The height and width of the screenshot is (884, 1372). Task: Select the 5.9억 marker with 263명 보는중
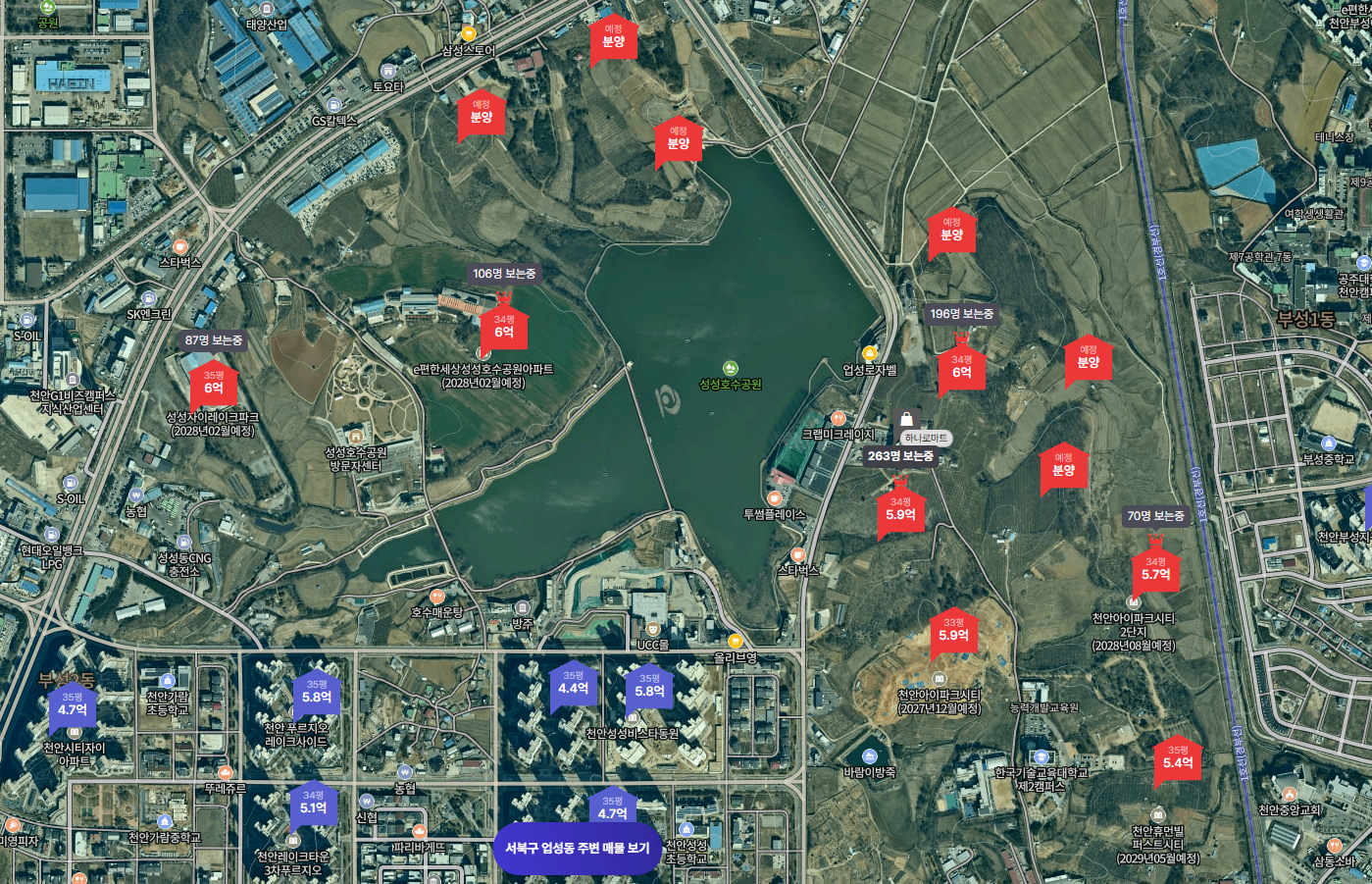[900, 510]
